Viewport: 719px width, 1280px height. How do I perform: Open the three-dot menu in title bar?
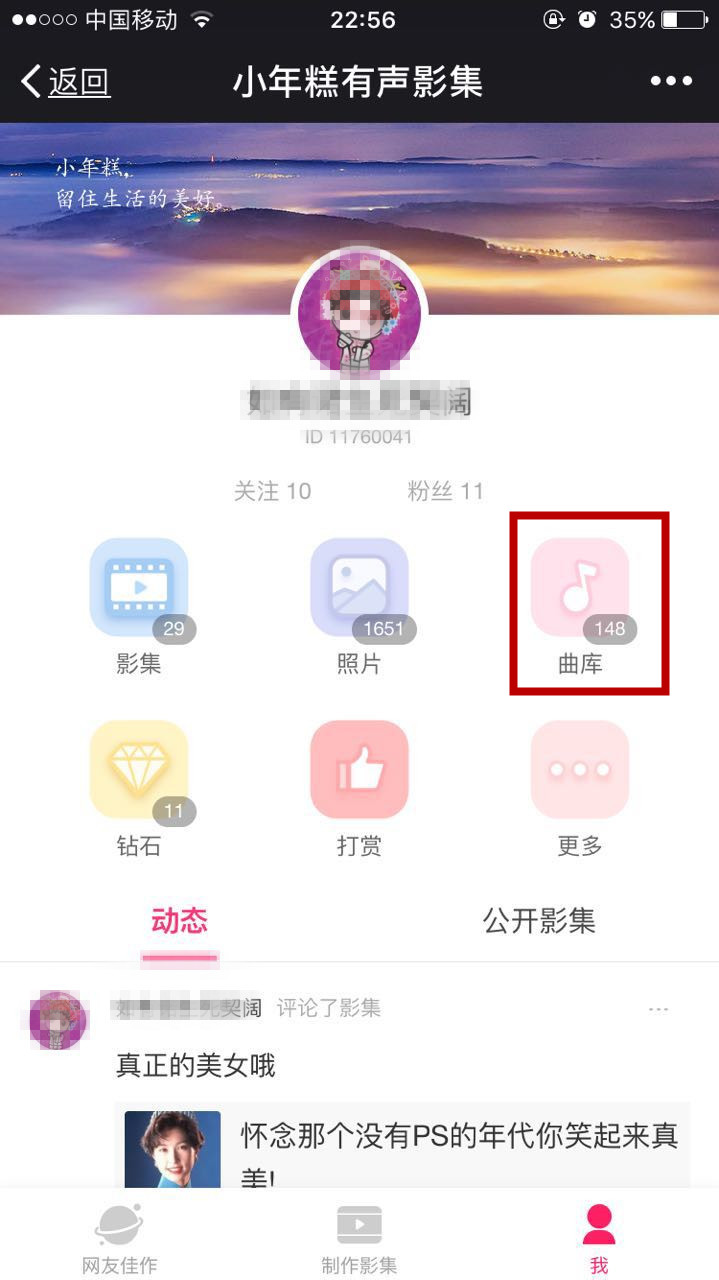point(671,82)
